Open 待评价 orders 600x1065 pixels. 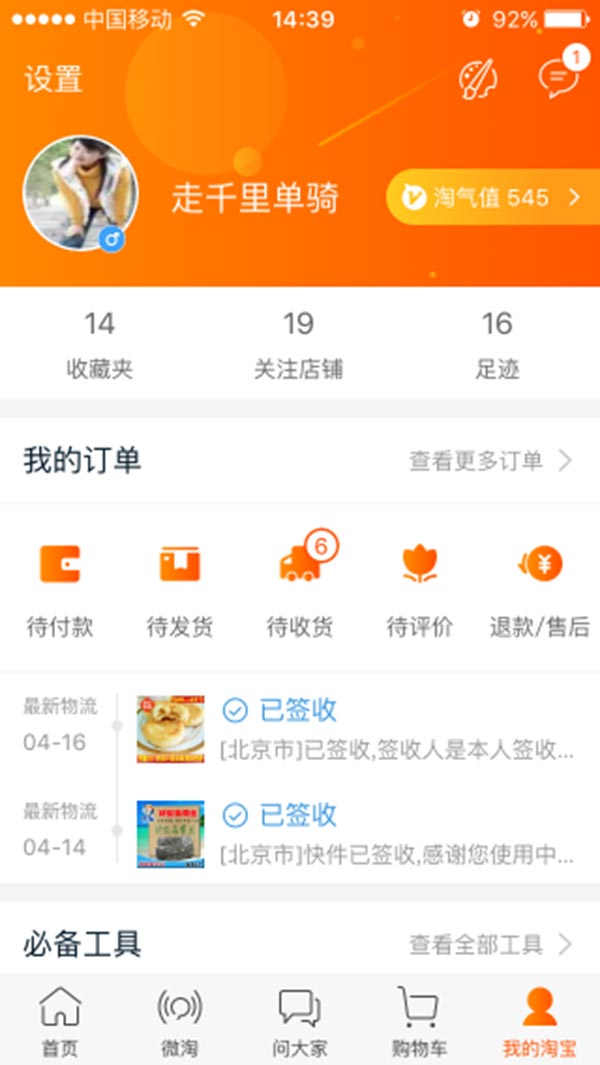coord(420,587)
